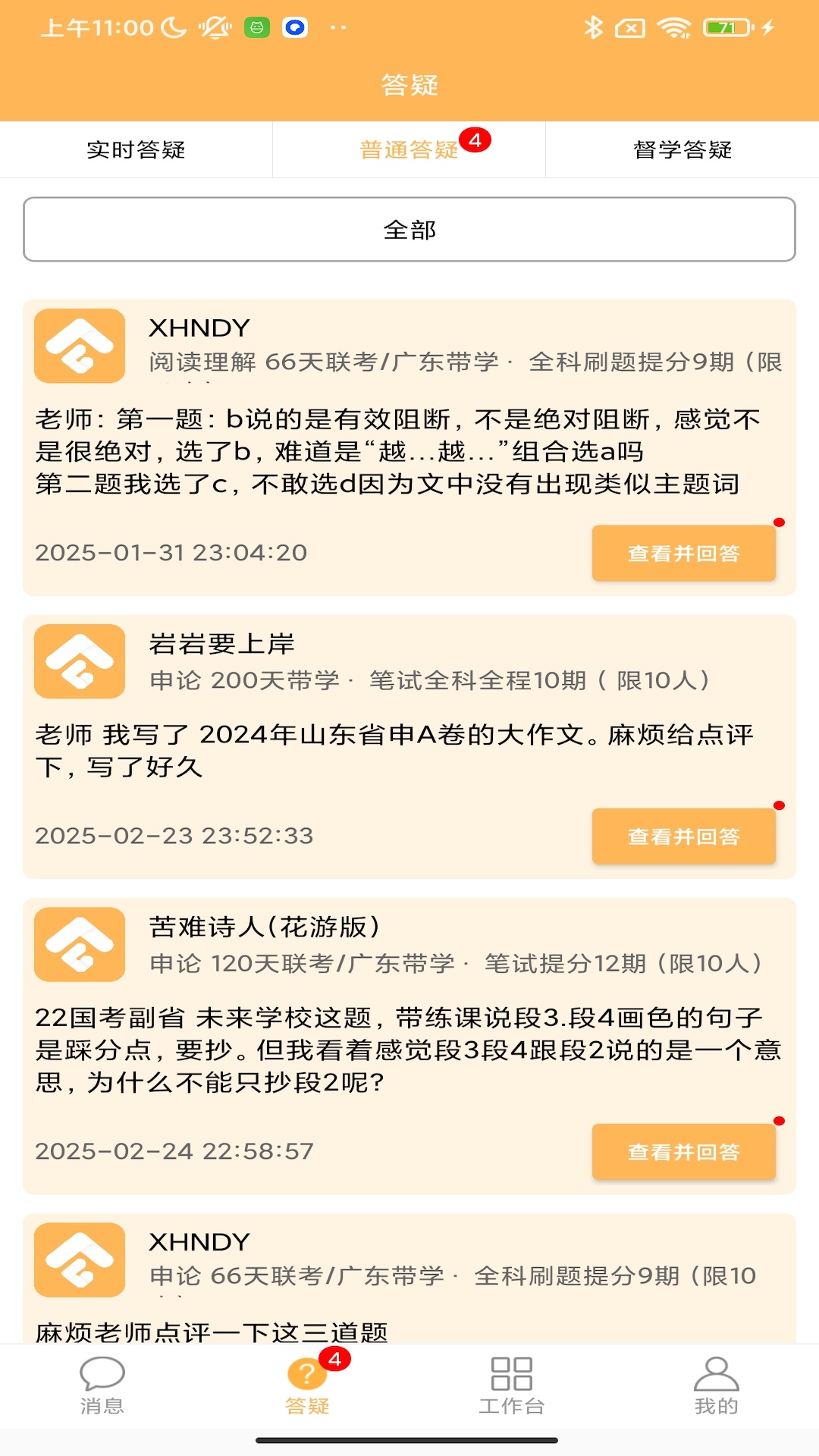Tap 查看并回答 on the first question

tap(683, 552)
